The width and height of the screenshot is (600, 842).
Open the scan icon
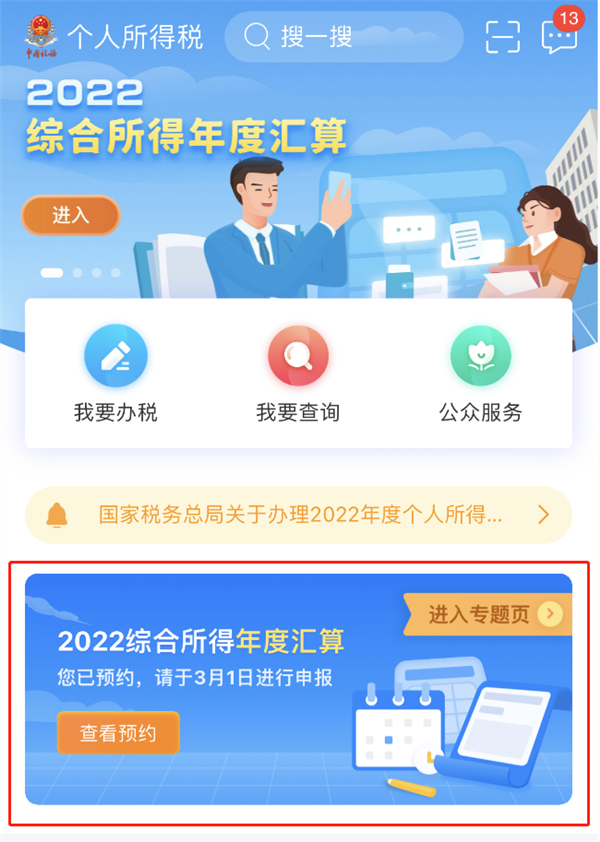[x=503, y=37]
